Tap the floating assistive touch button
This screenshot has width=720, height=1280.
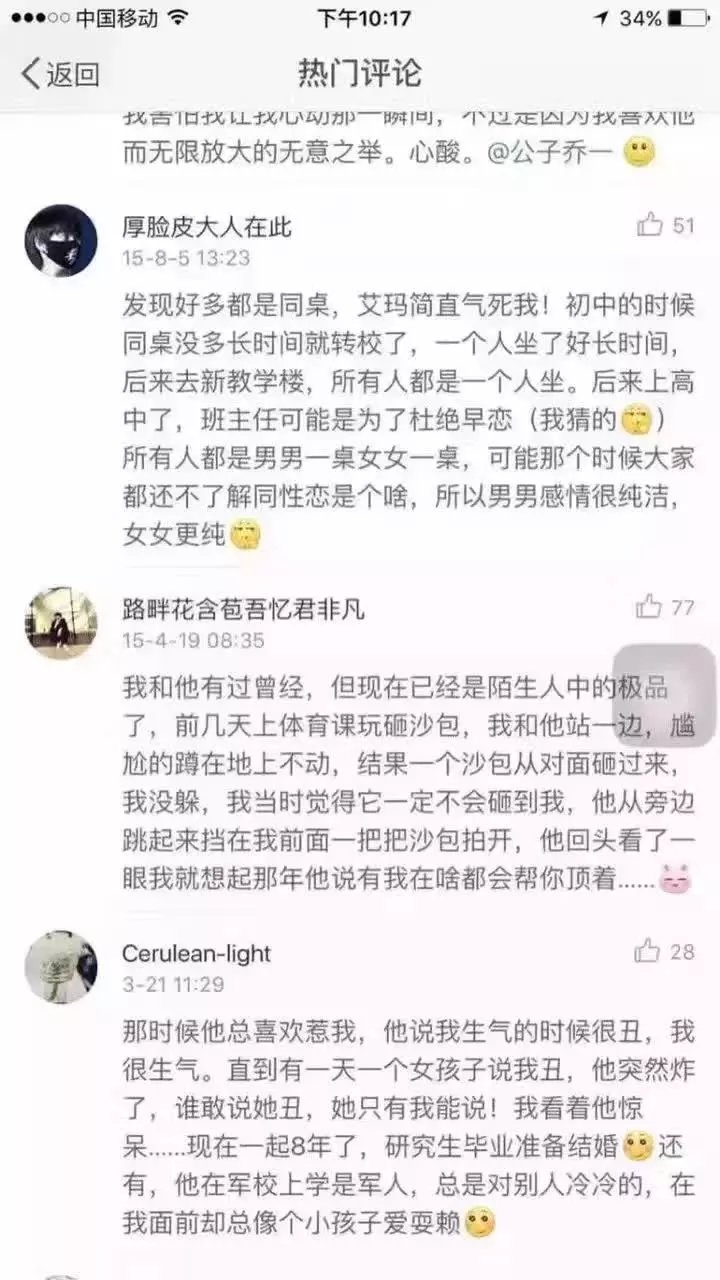(664, 696)
